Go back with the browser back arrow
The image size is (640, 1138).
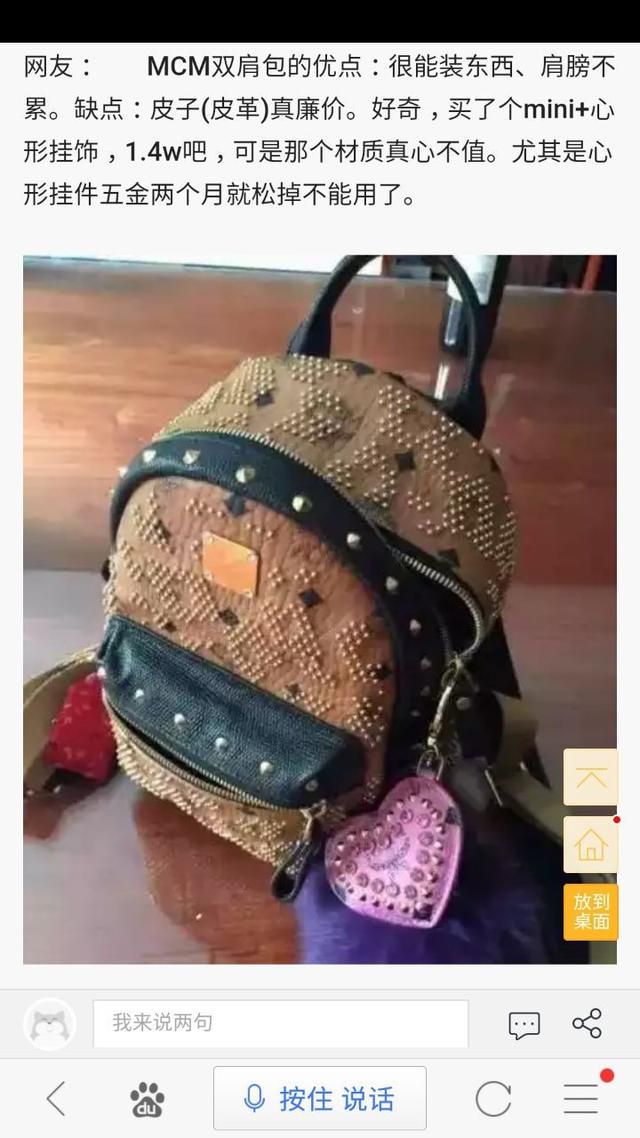click(x=56, y=1099)
